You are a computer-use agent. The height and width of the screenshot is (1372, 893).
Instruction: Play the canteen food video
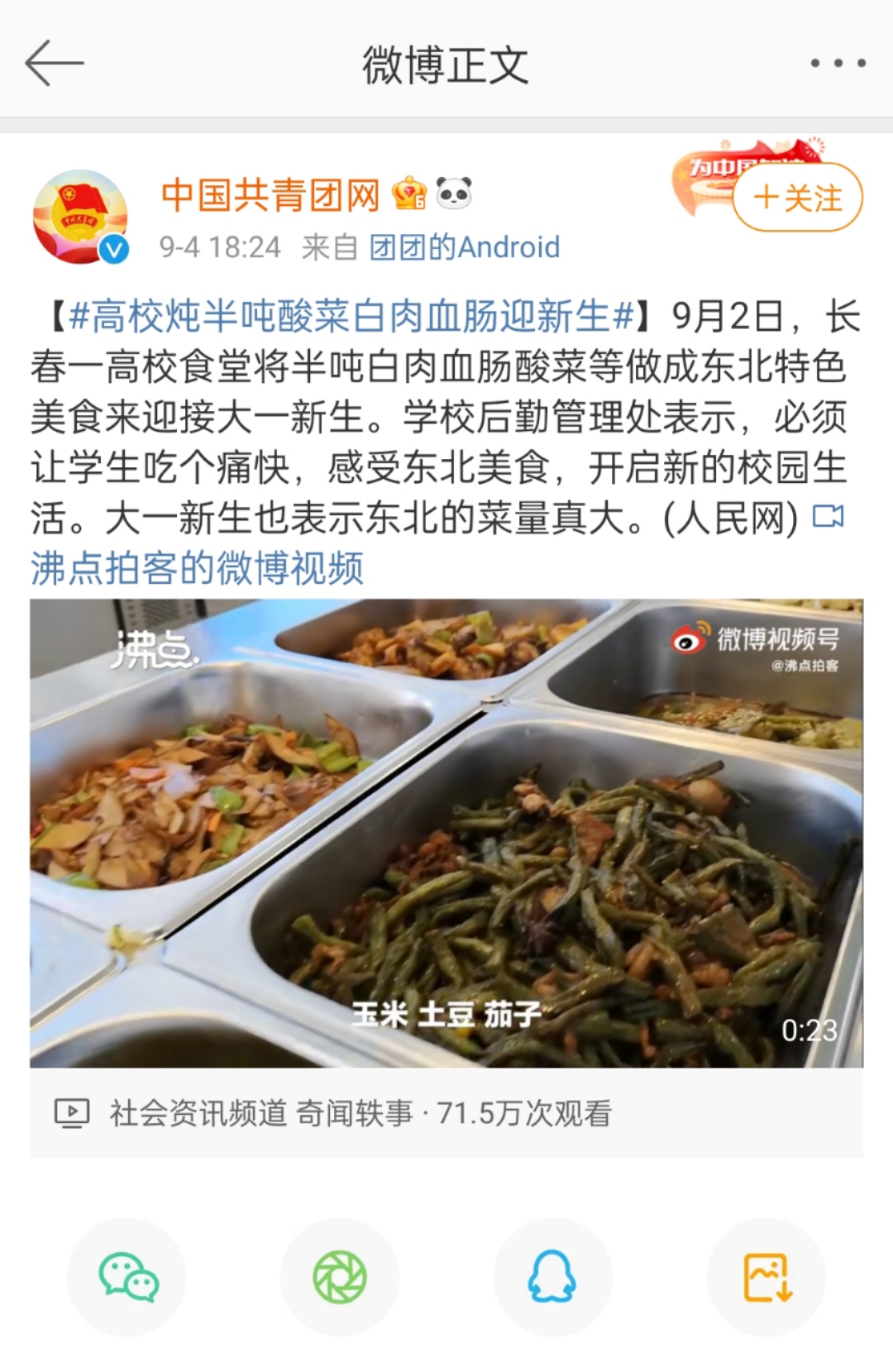coord(446,833)
